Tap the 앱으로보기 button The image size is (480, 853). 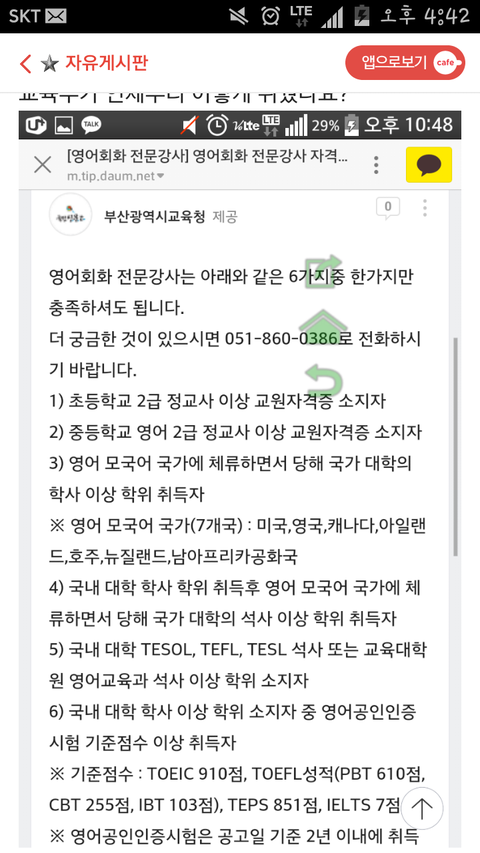click(x=405, y=63)
